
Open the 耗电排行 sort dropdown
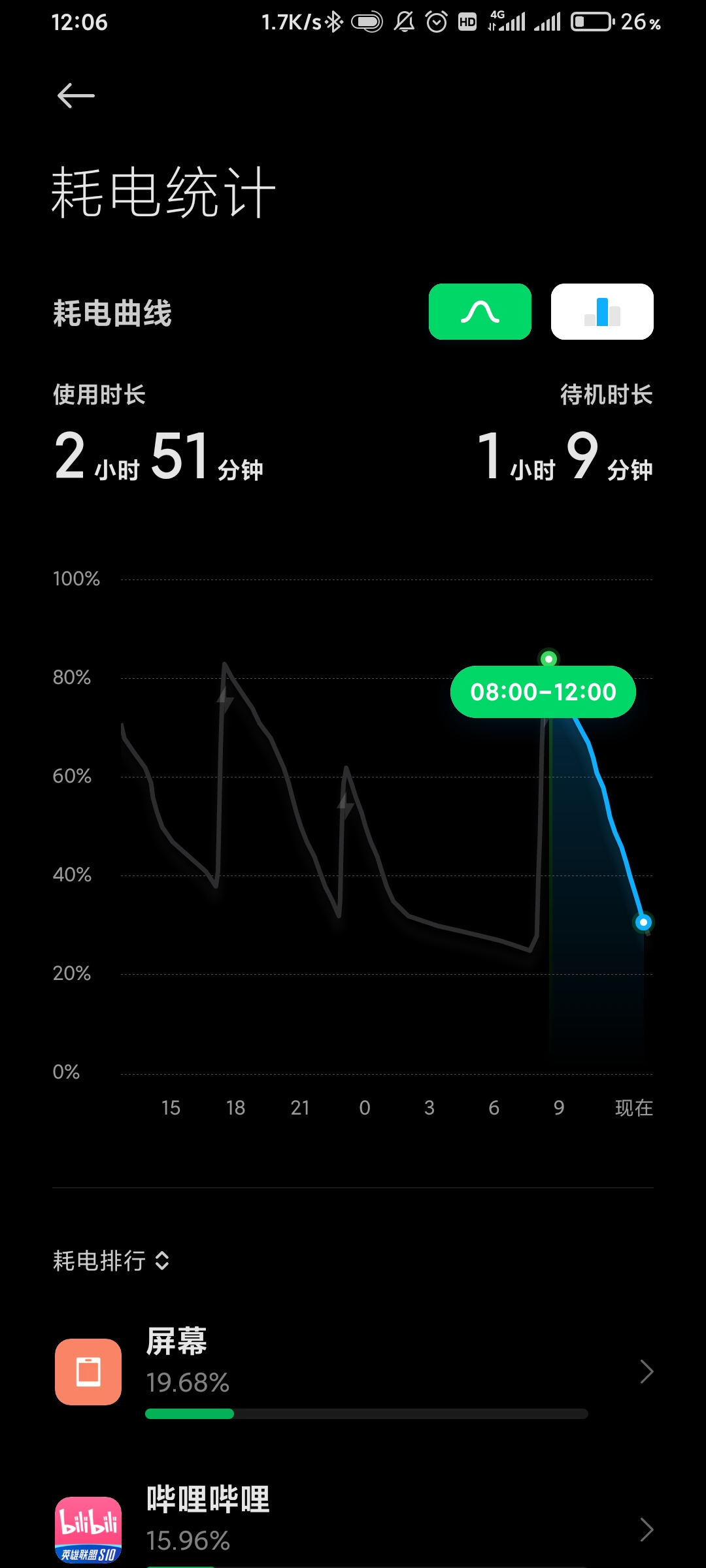(x=112, y=1260)
